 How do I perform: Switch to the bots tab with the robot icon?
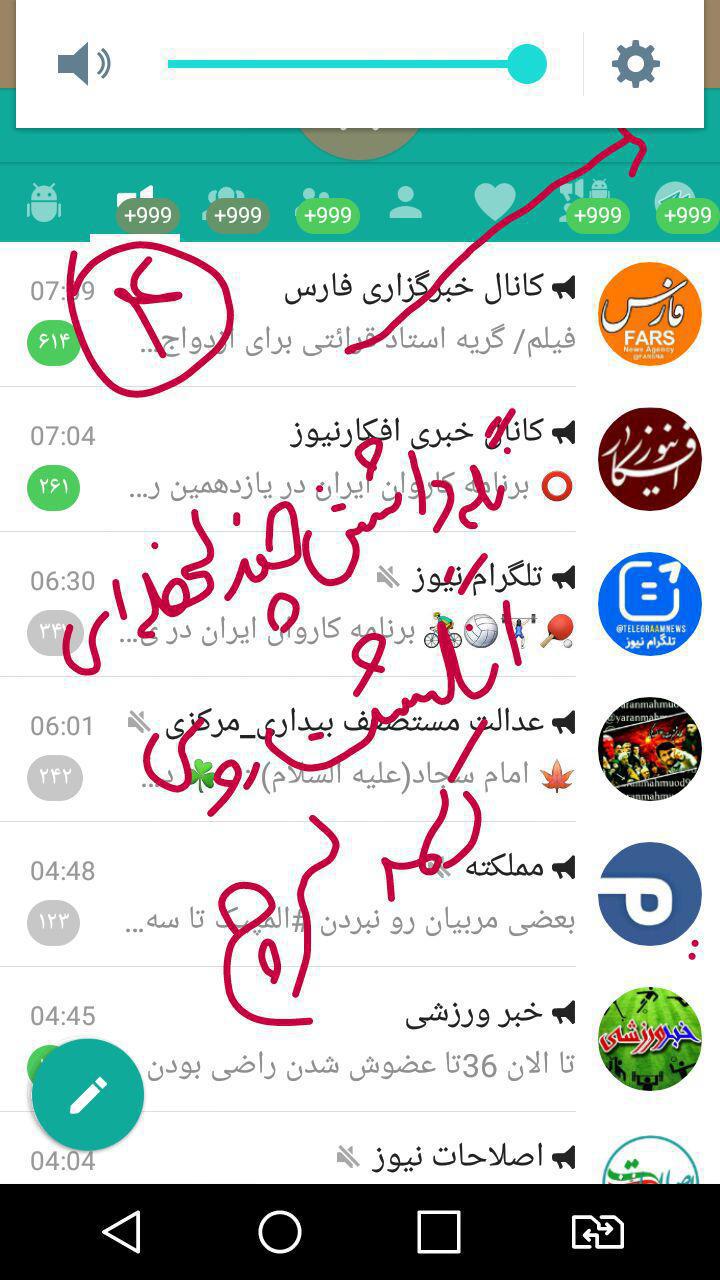click(x=43, y=203)
